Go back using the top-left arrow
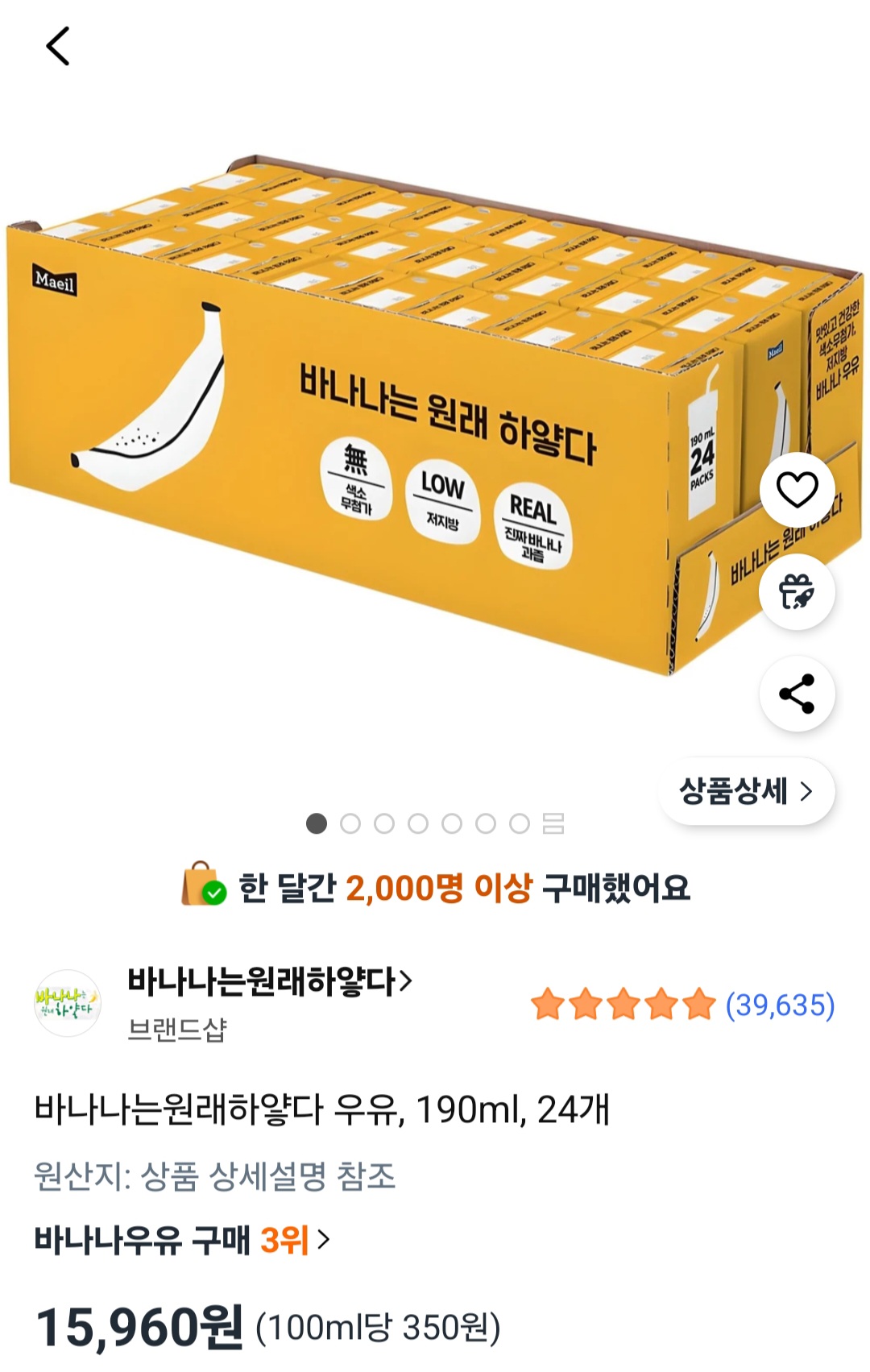 [58, 46]
